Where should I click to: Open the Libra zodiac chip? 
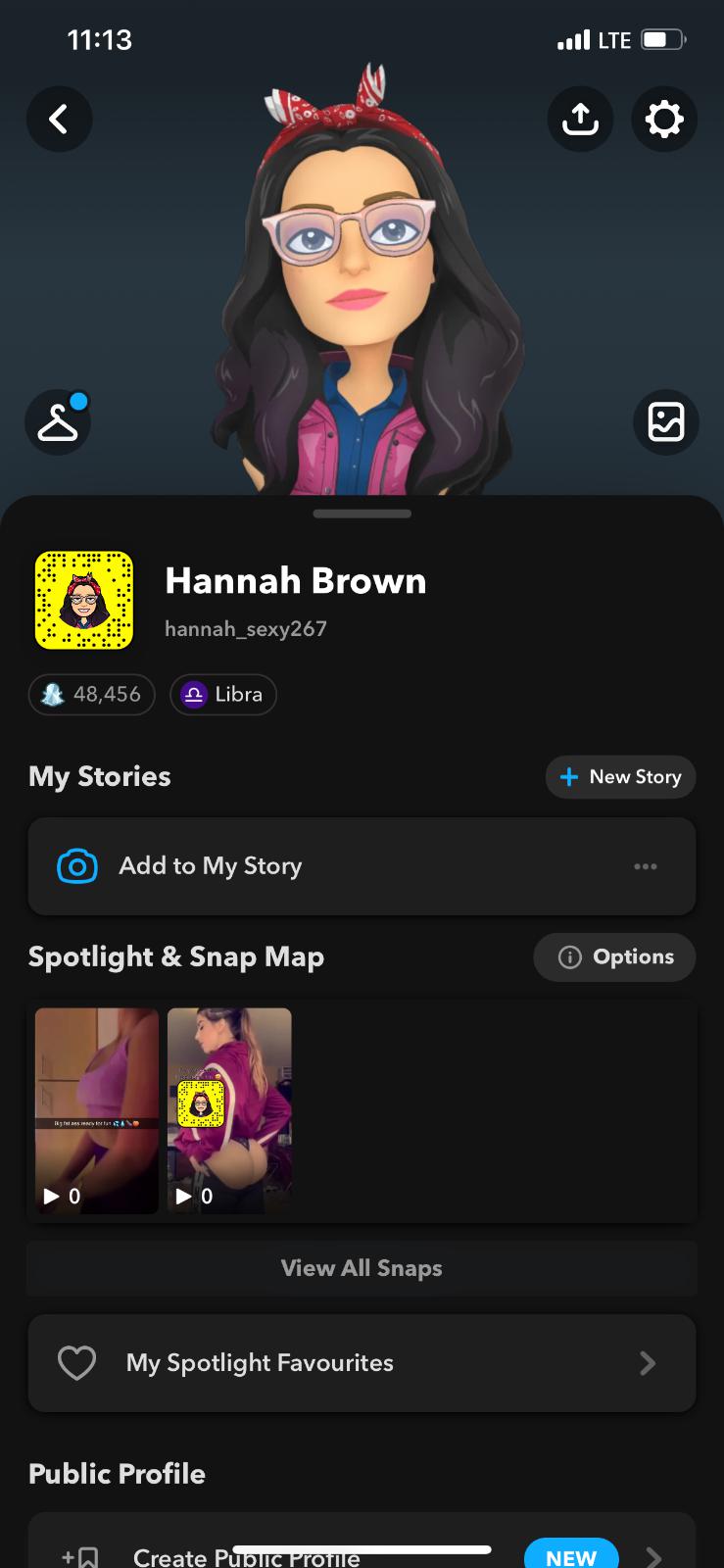click(223, 695)
